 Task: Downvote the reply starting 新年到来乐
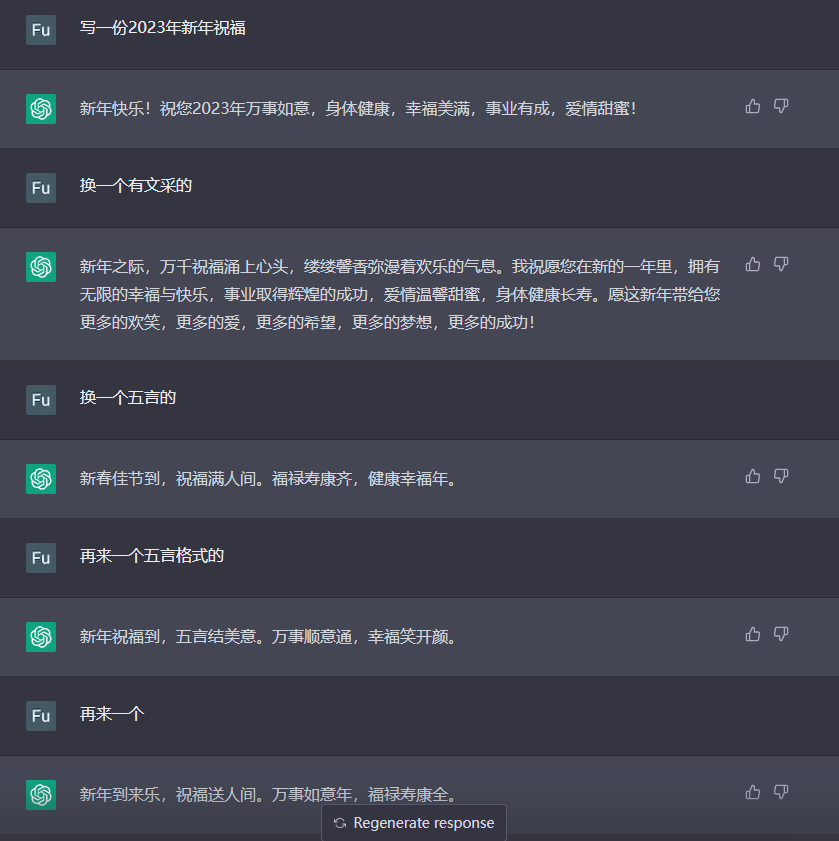coord(782,792)
